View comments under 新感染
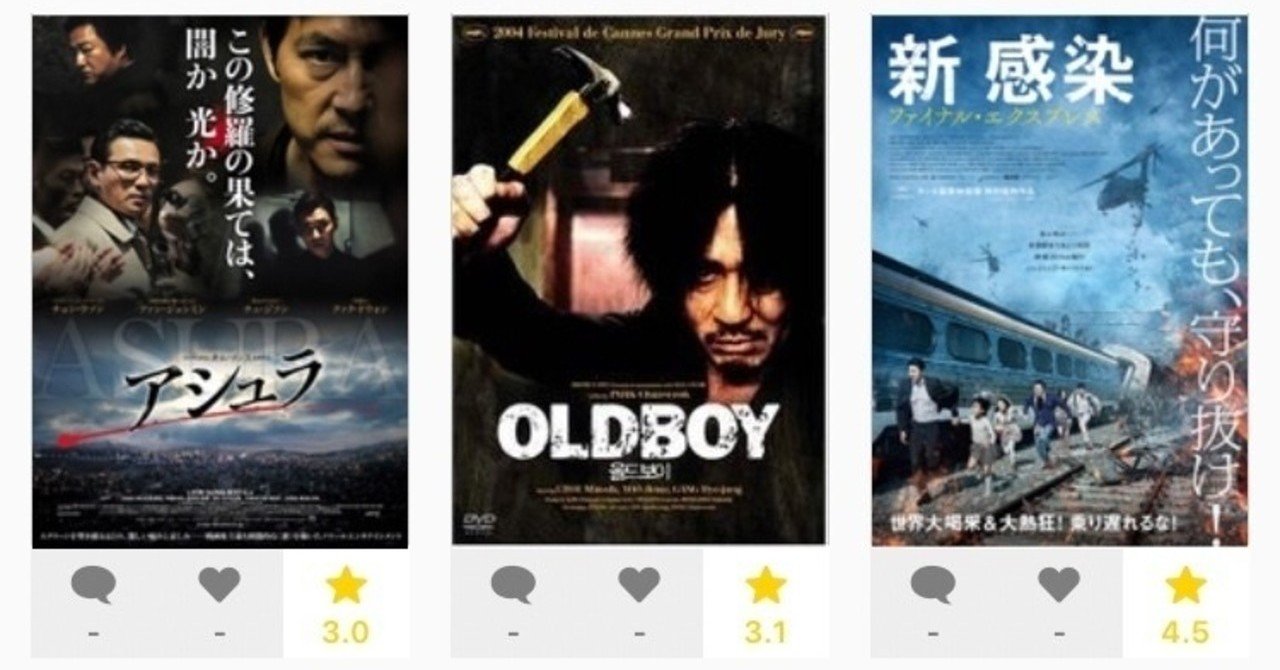This screenshot has width=1280, height=670. [x=932, y=585]
